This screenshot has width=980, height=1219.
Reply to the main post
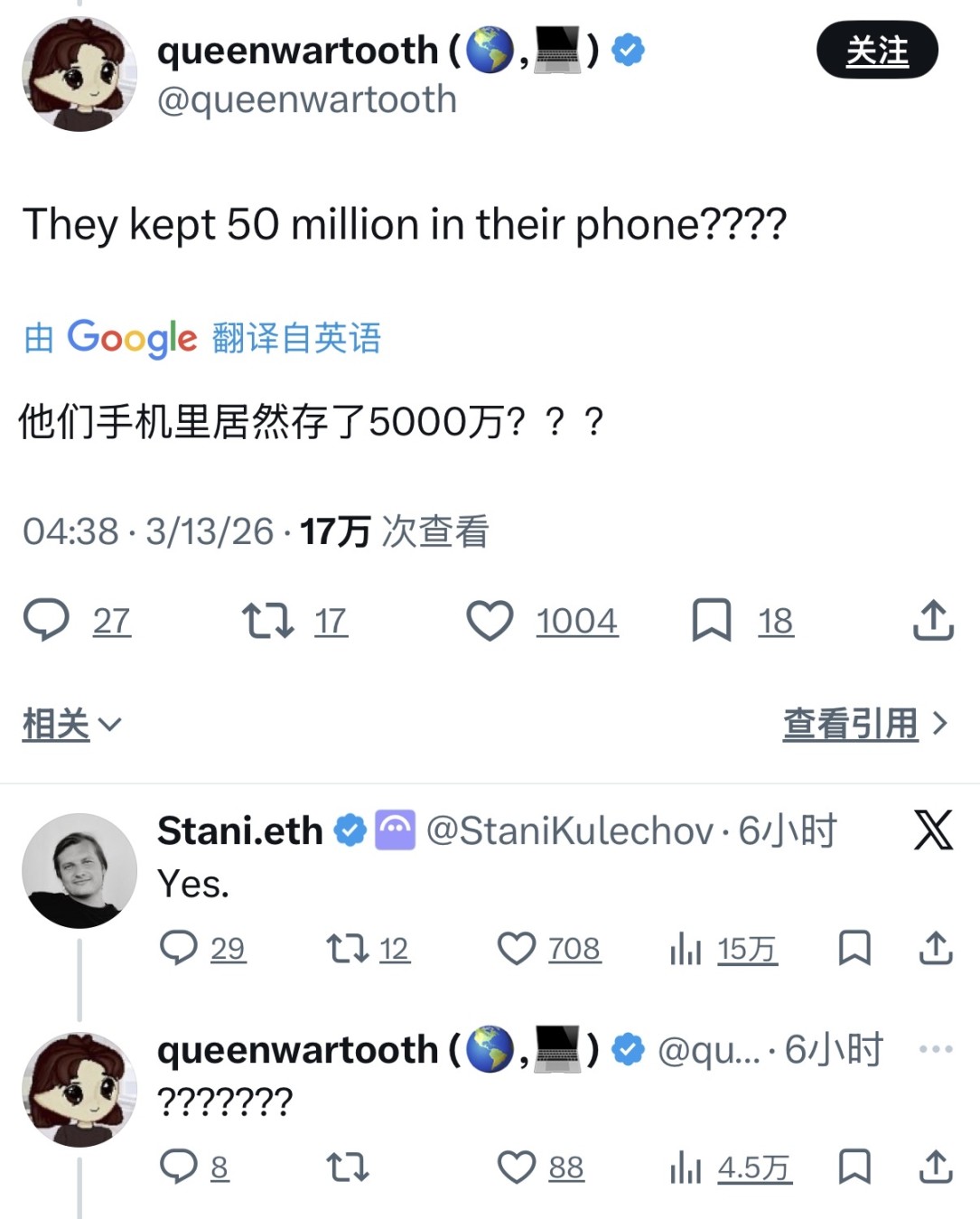coord(46,620)
